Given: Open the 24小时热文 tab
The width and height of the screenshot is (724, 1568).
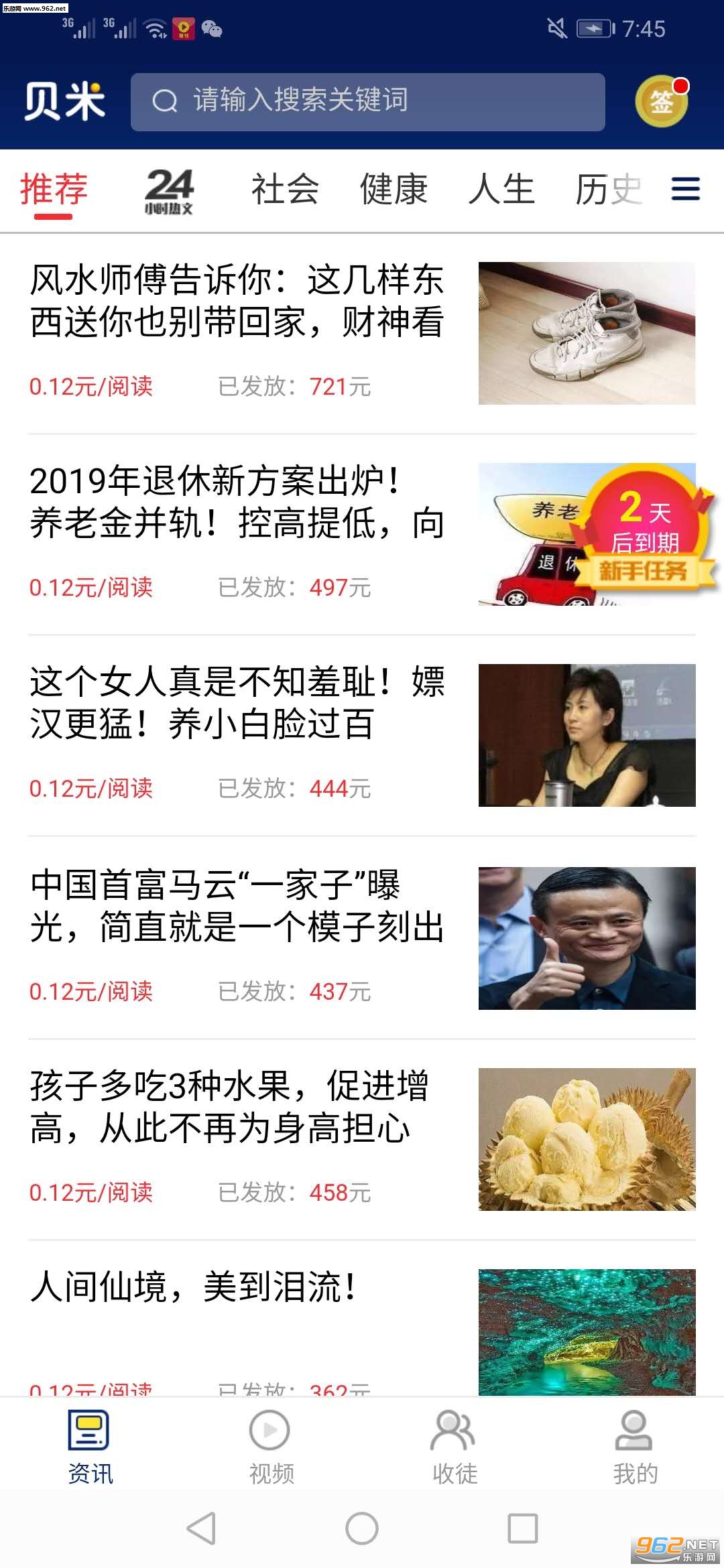Looking at the screenshot, I should tap(169, 191).
